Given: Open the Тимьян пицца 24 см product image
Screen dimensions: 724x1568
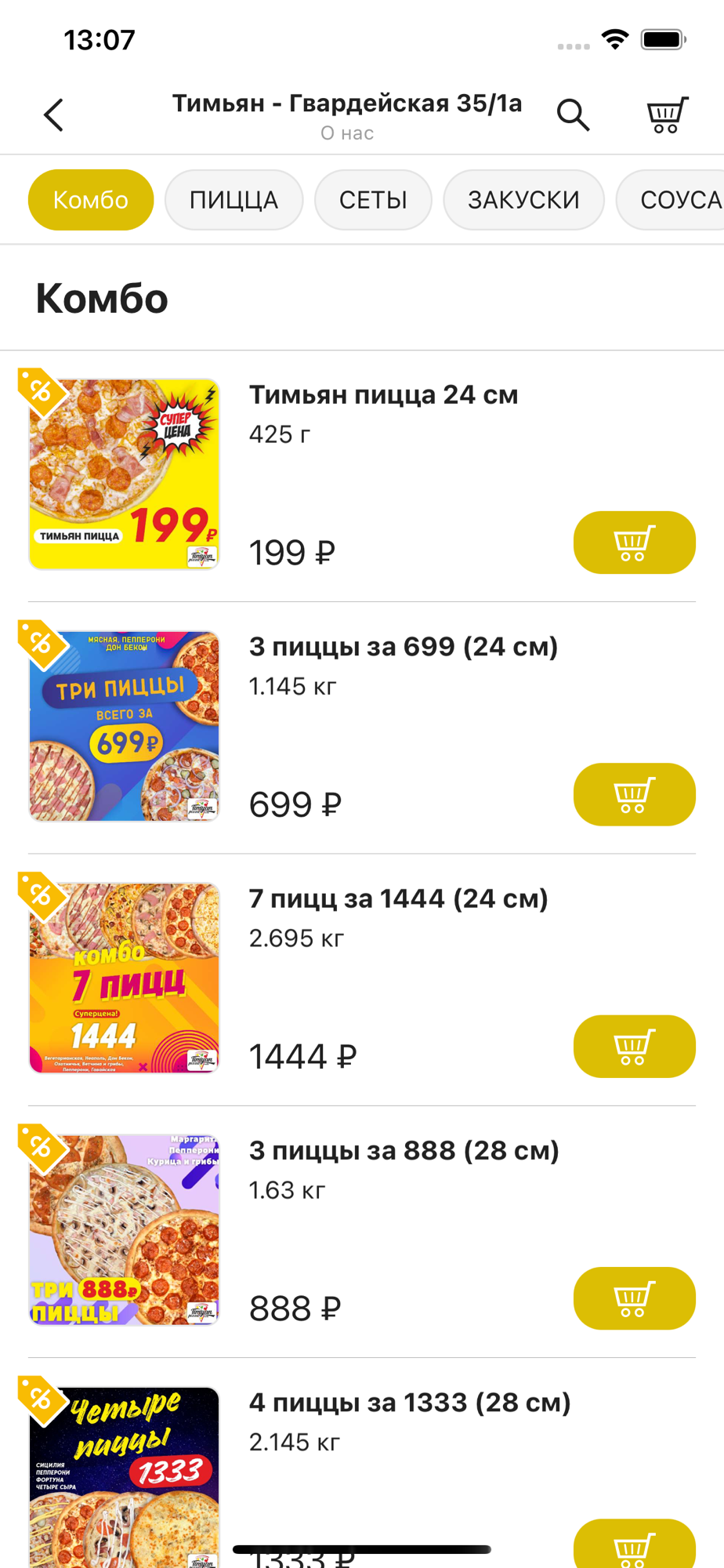Looking at the screenshot, I should (x=124, y=474).
